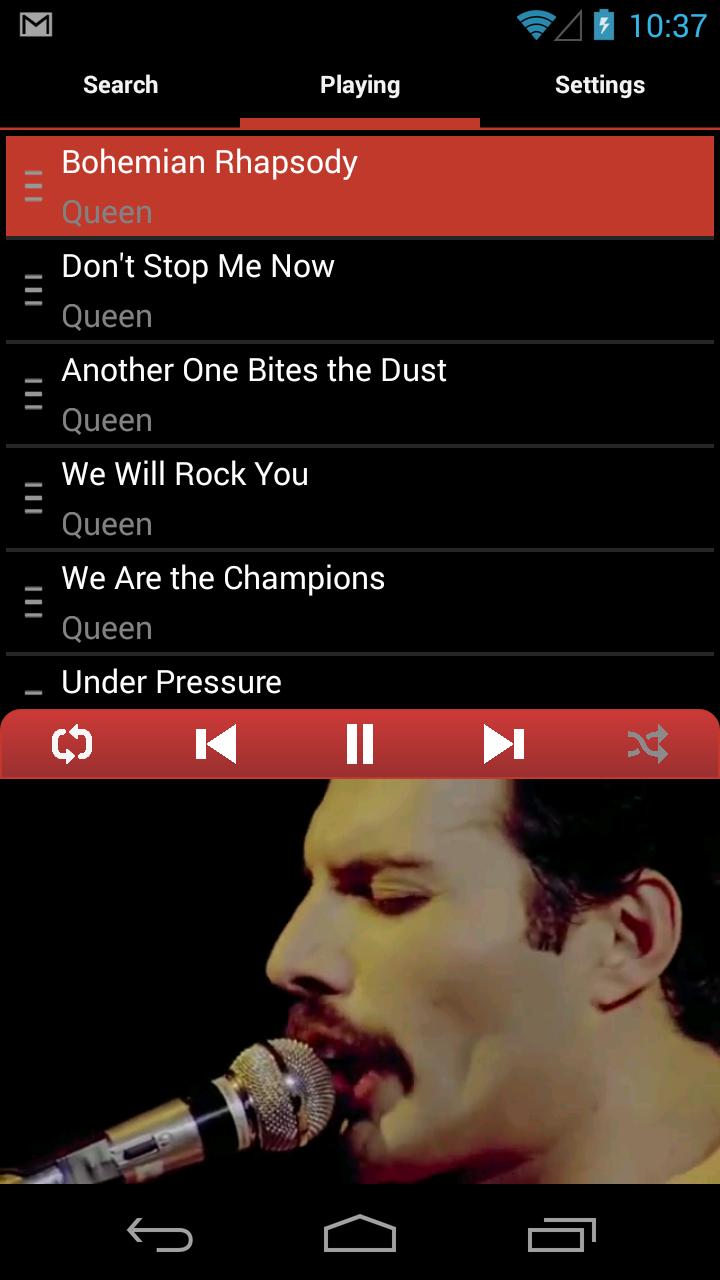Screen dimensions: 720x1280
Task: Skip to the previous track
Action: (215, 744)
